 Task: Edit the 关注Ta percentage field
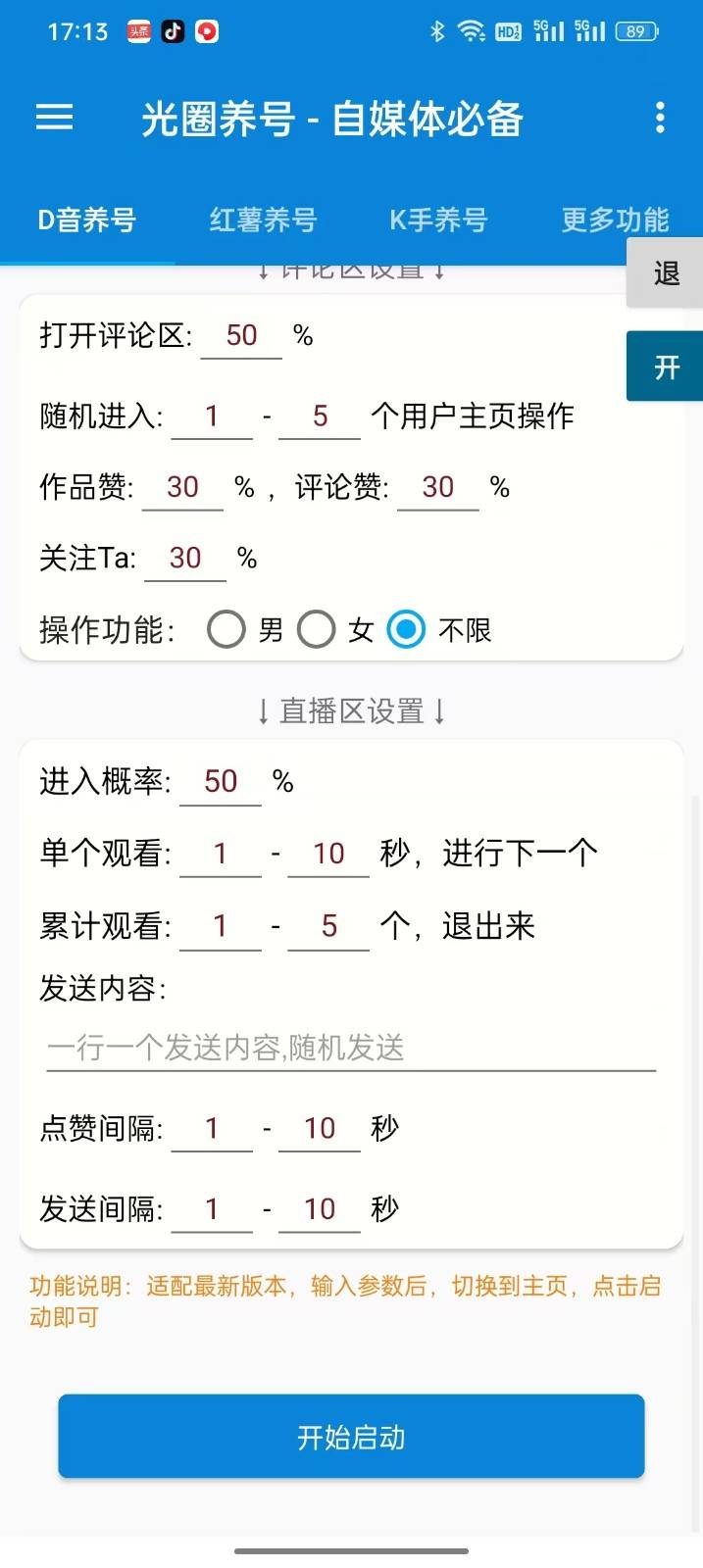pyautogui.click(x=185, y=559)
